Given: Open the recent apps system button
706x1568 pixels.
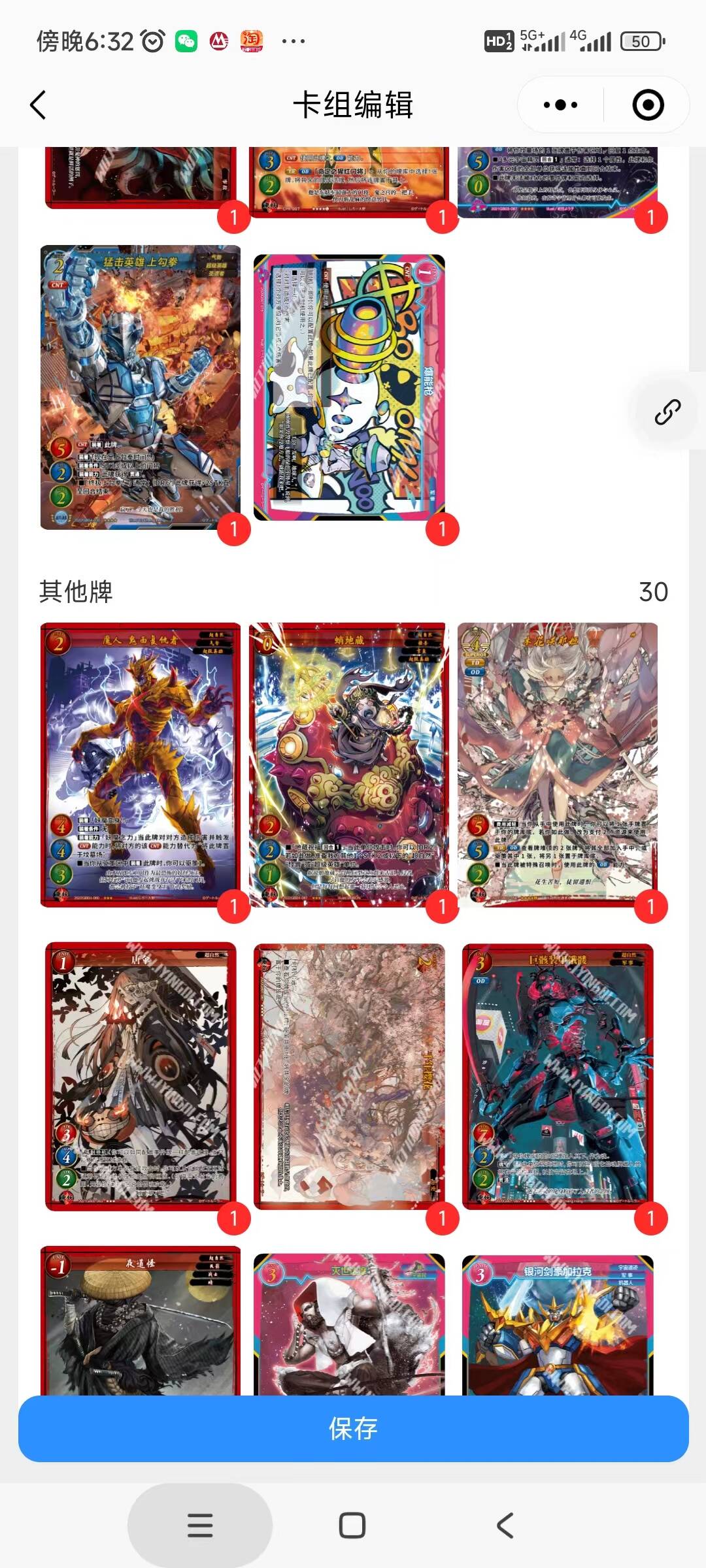Looking at the screenshot, I should point(200,1526).
